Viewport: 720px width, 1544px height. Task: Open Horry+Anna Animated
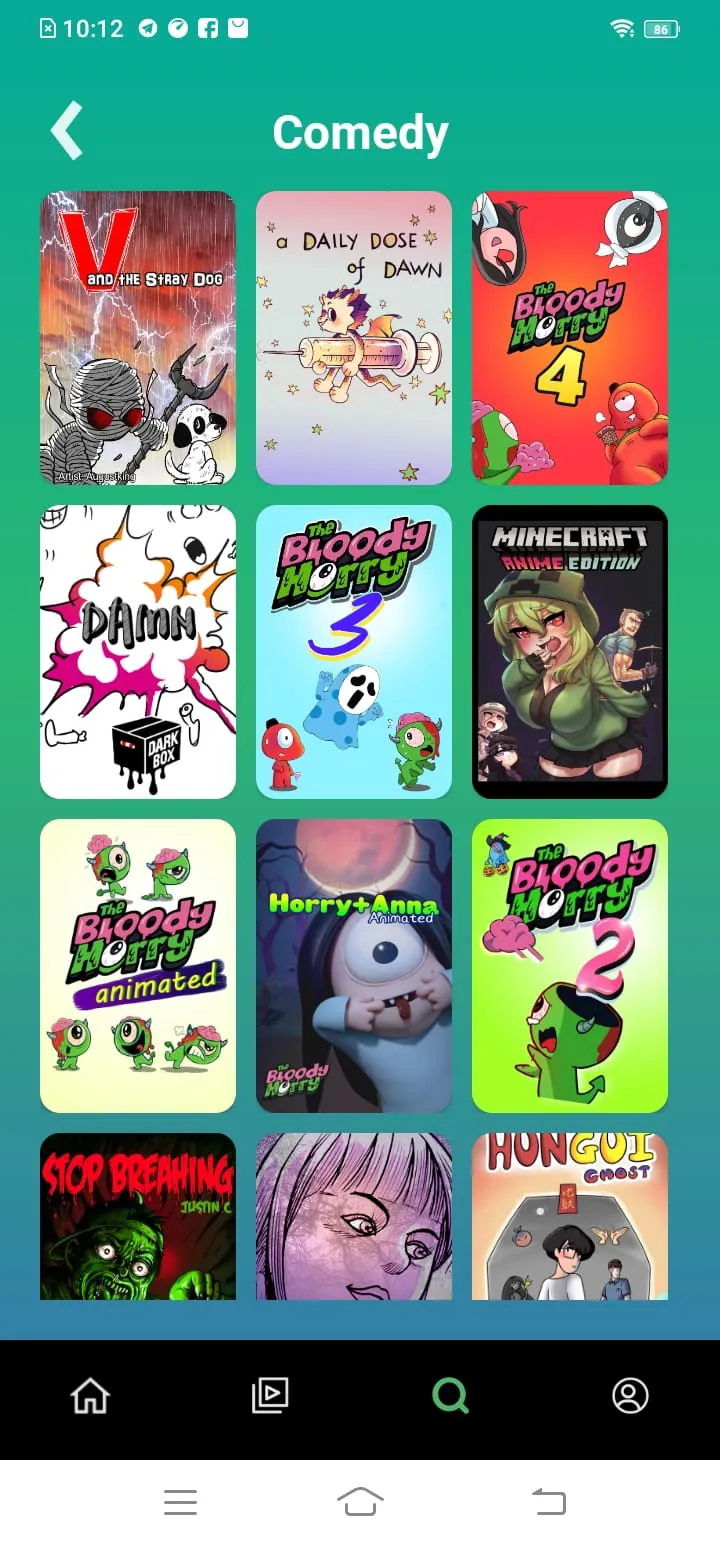354,966
